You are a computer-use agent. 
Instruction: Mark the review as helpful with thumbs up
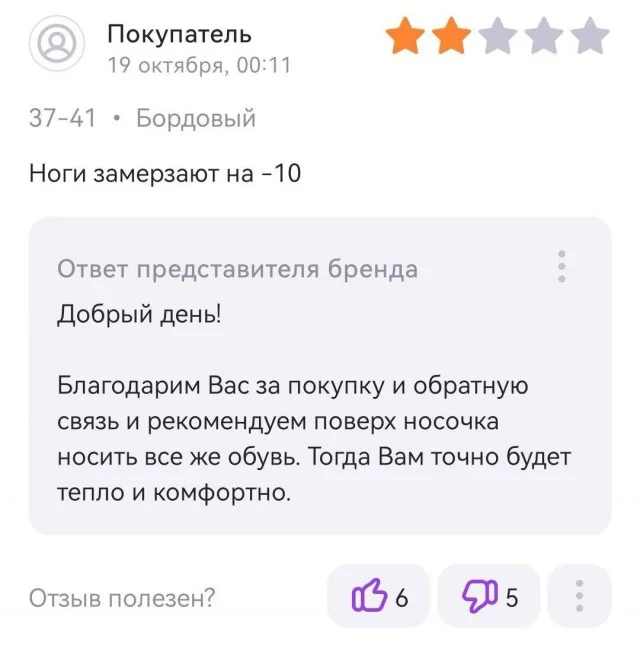pos(378,597)
